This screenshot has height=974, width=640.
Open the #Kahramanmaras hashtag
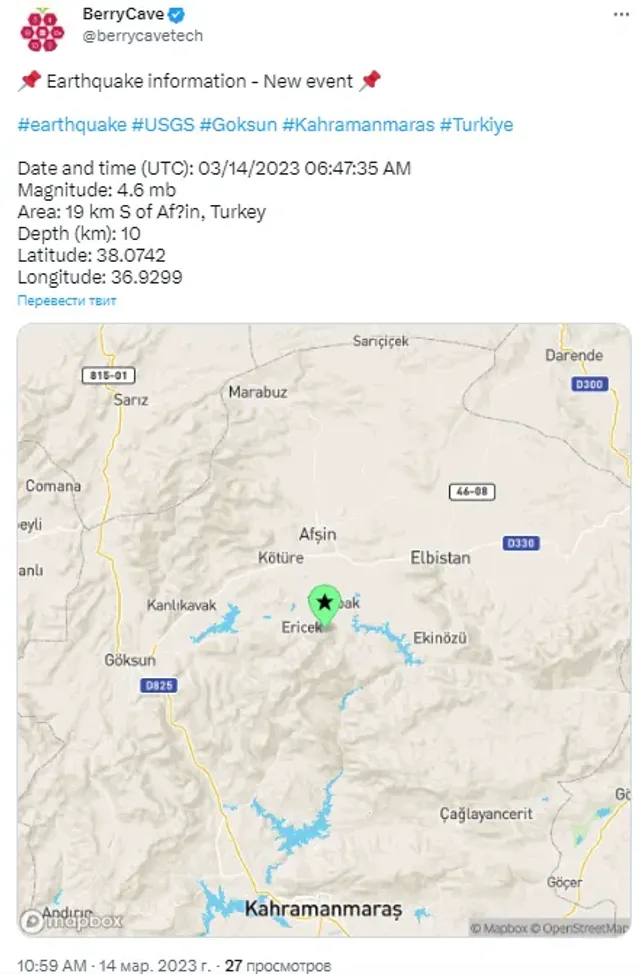[358, 125]
